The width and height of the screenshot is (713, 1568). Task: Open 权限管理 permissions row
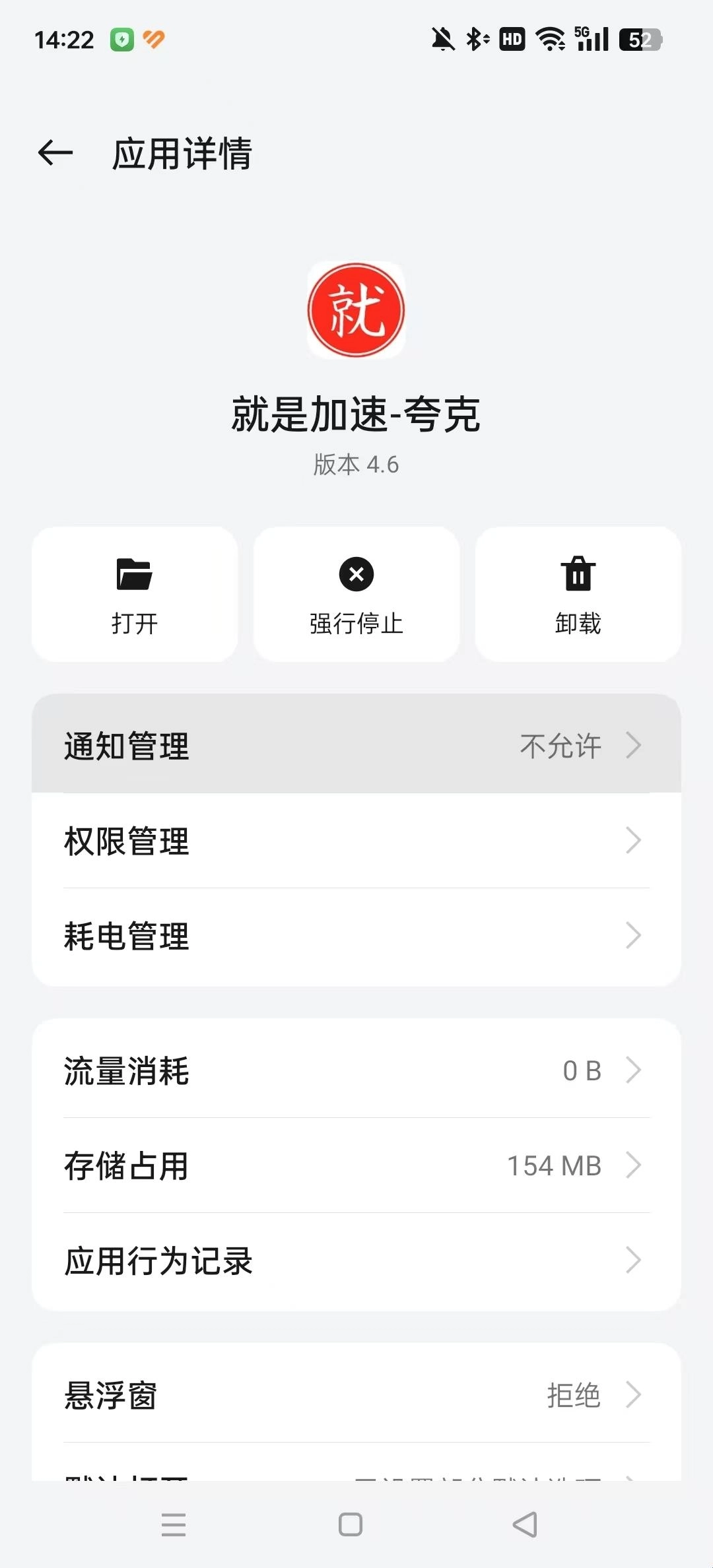tap(356, 841)
